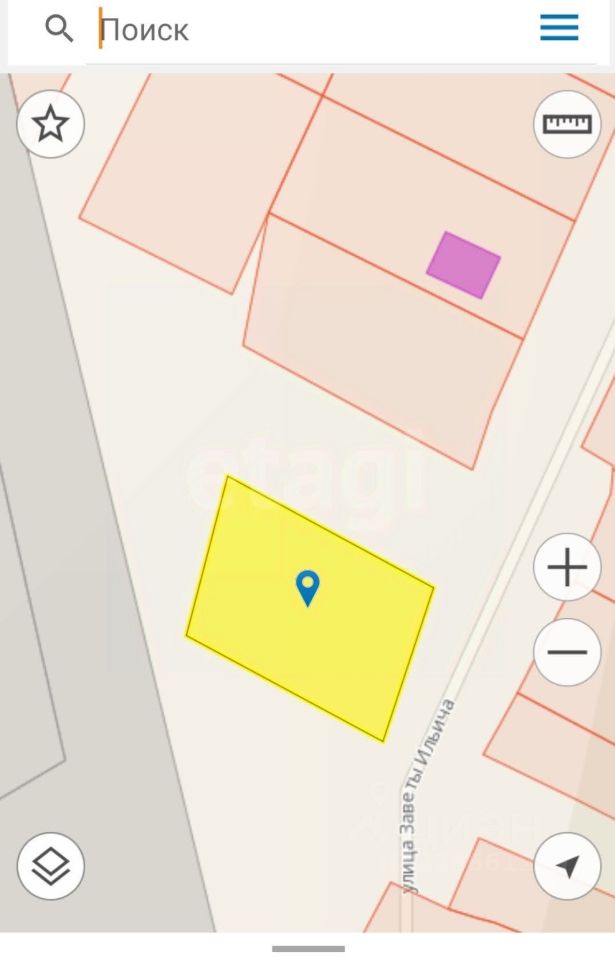The height and width of the screenshot is (960, 615).
Task: Select the blue pin on yellow parcel
Action: tap(308, 587)
